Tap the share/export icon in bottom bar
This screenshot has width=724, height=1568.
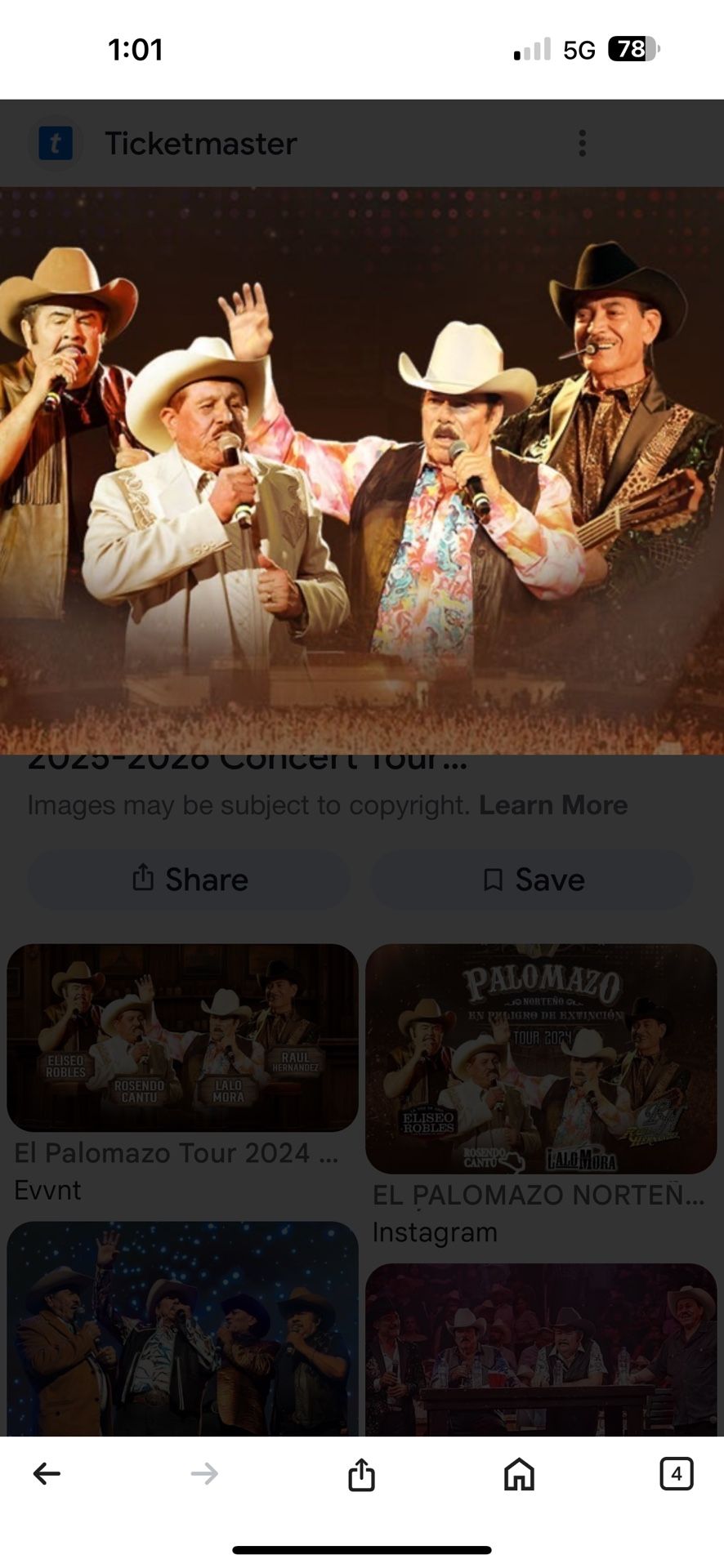point(361,1475)
